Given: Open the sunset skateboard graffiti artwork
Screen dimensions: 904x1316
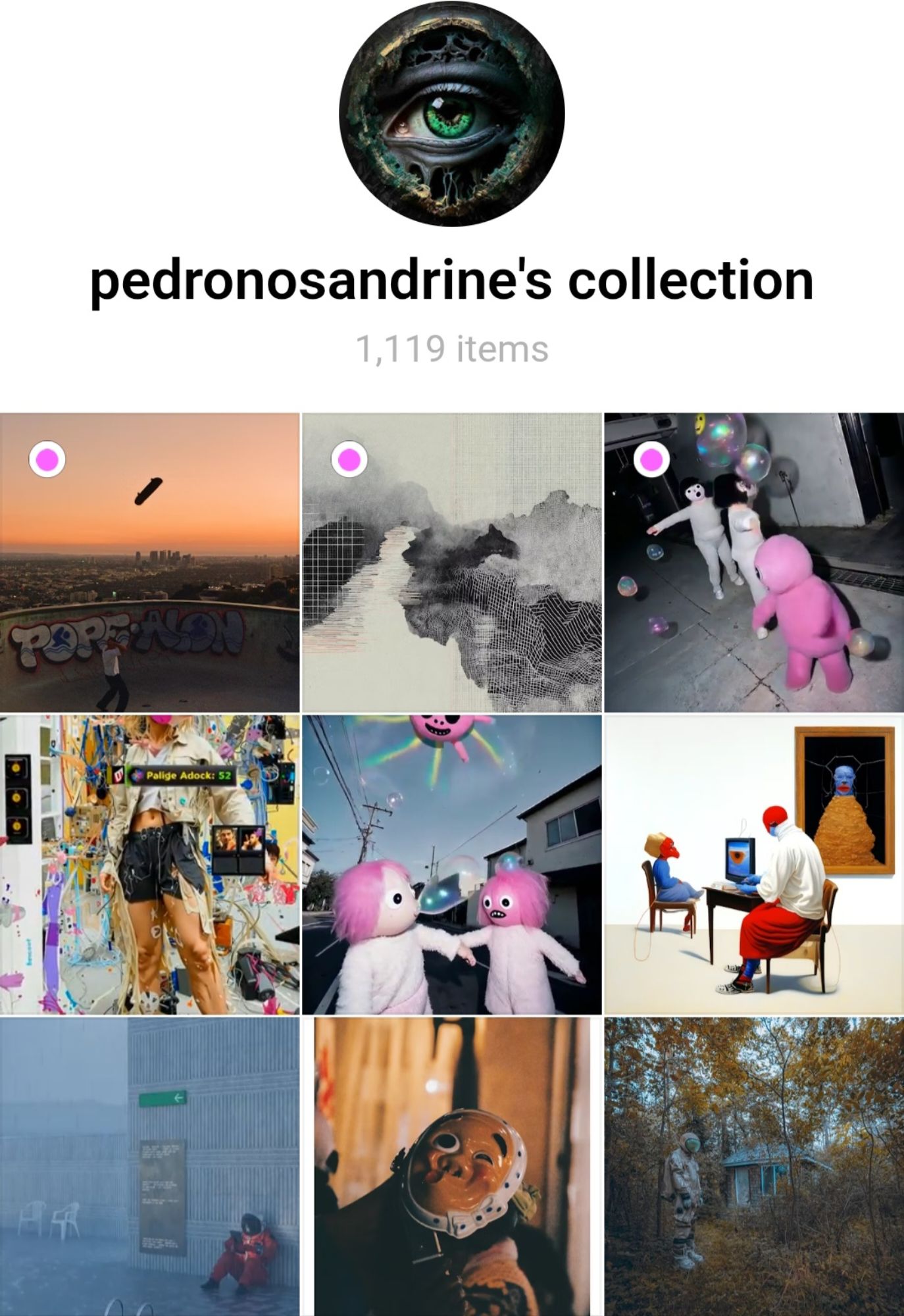Looking at the screenshot, I should (x=150, y=563).
